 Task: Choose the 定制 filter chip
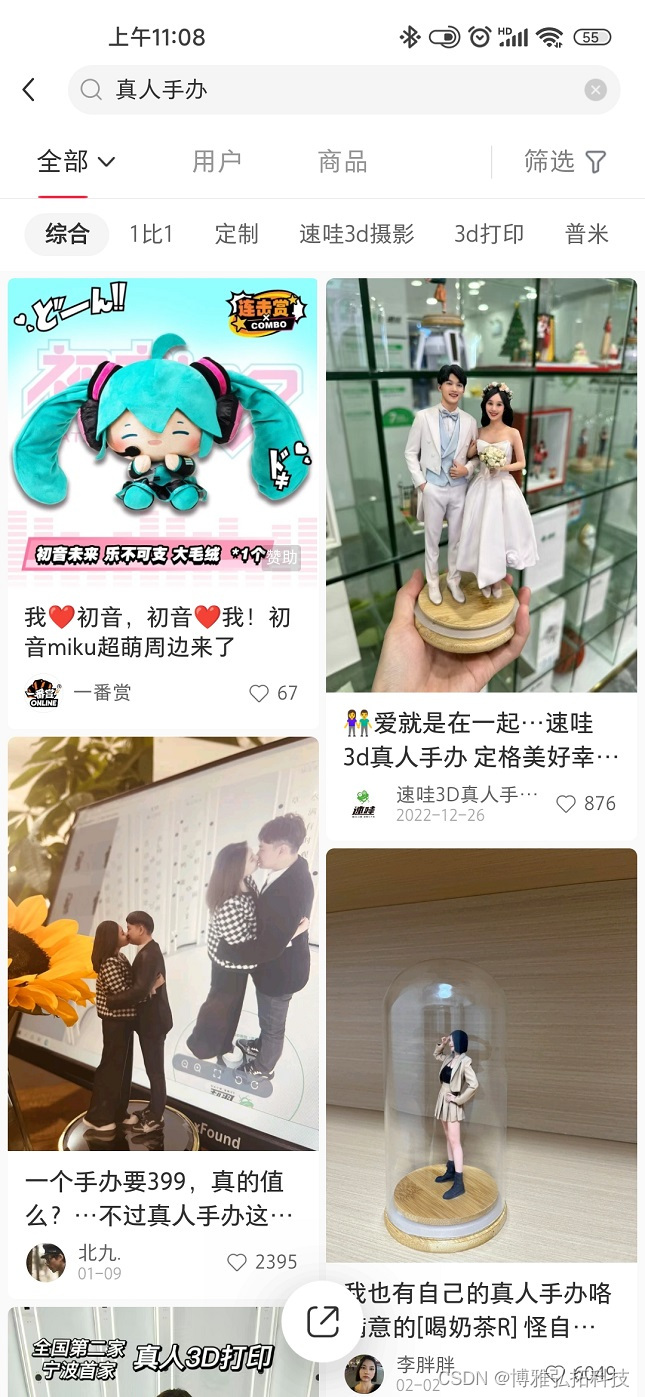click(x=237, y=234)
